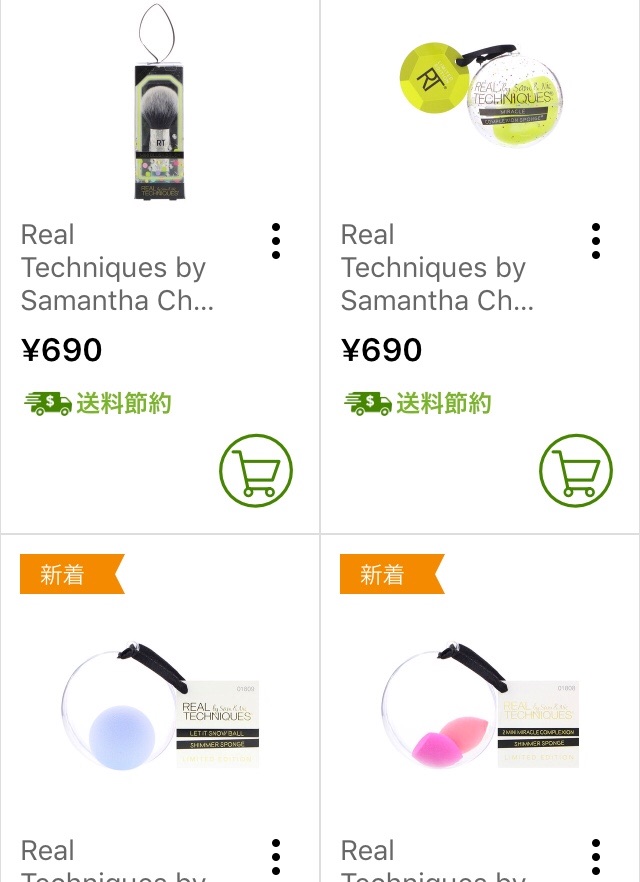640x882 pixels.
Task: Show more options for the blue sponge
Action: tap(276, 857)
